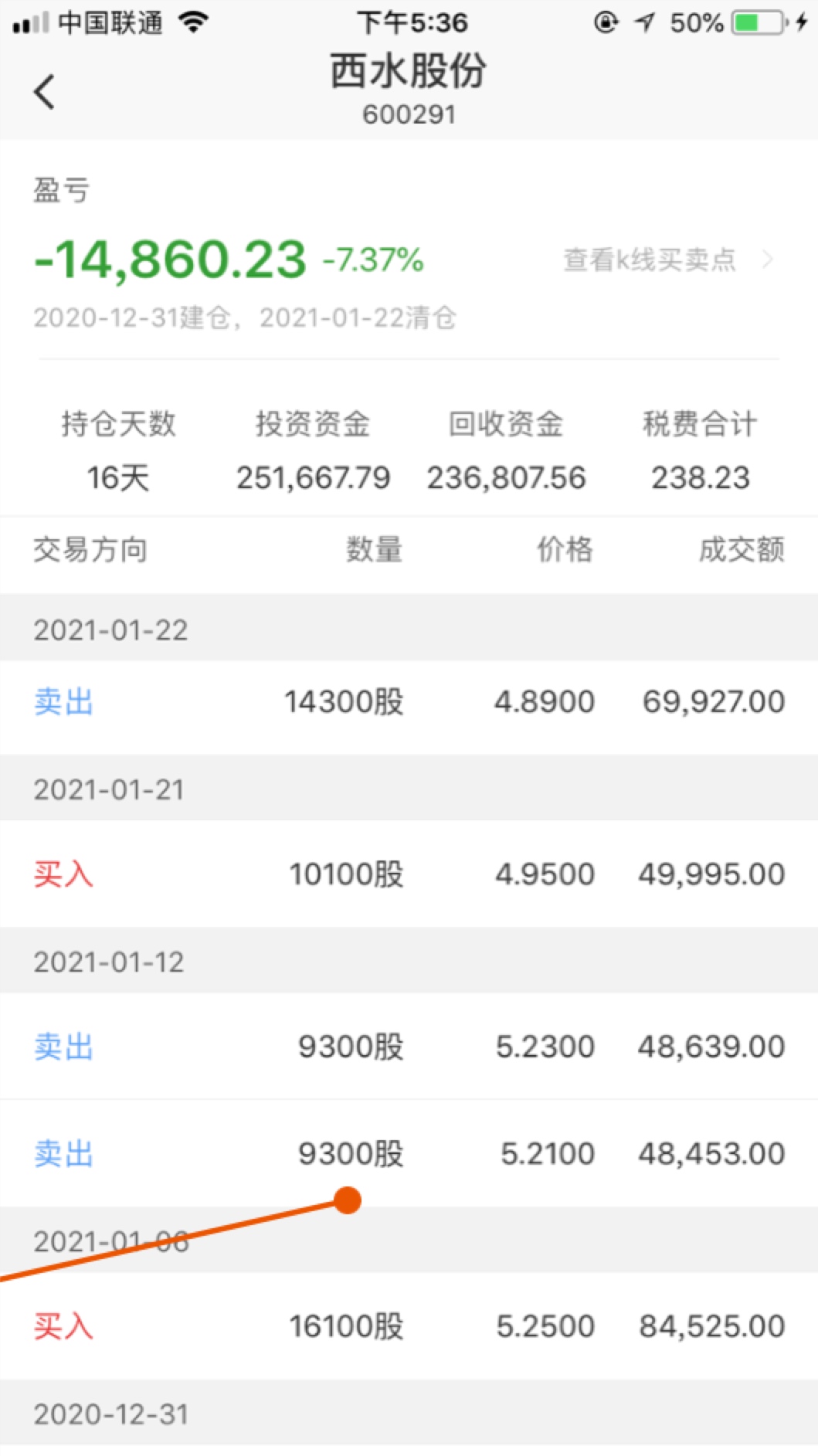Image resolution: width=818 pixels, height=1456 pixels.
Task: Tap the back arrow to return
Action: point(44,90)
